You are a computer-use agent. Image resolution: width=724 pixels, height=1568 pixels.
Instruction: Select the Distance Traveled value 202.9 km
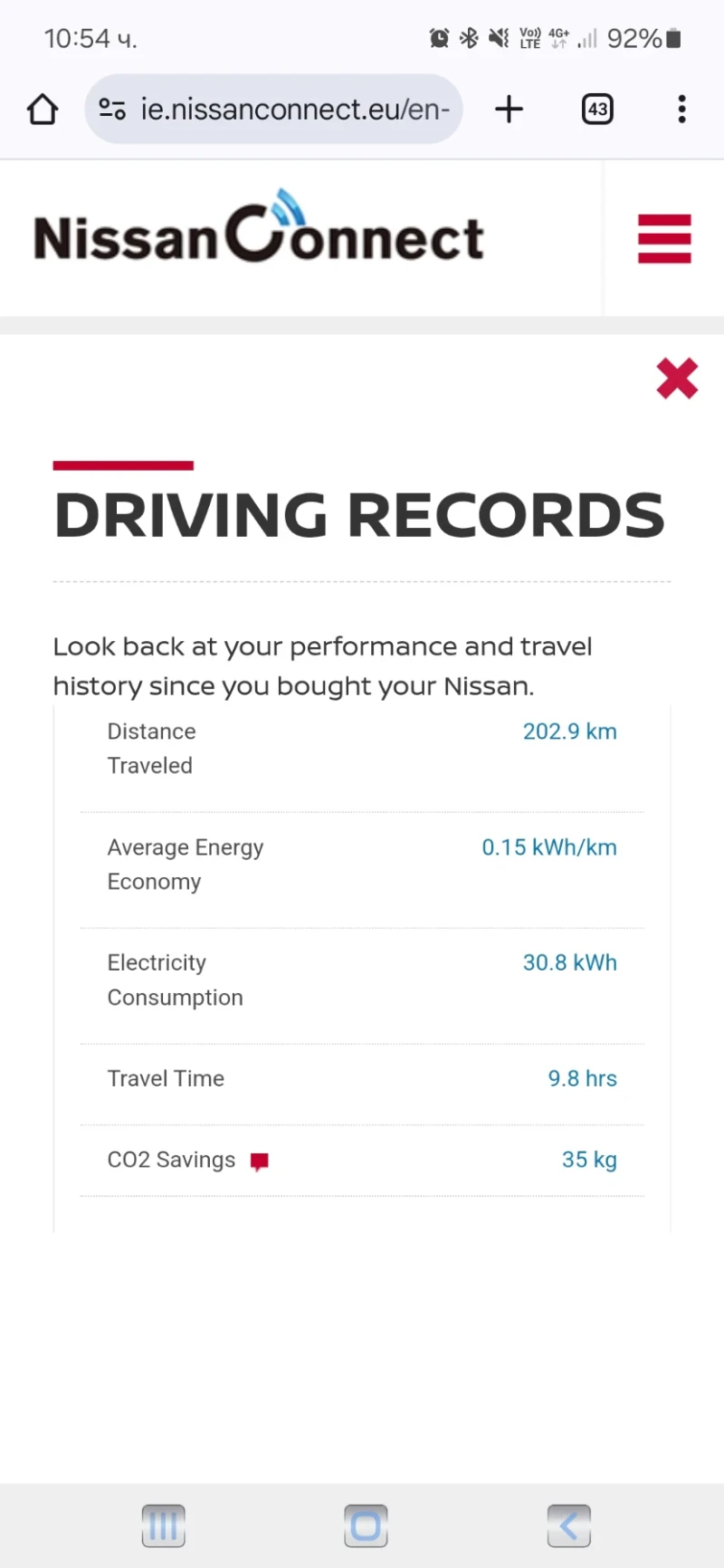pyautogui.click(x=570, y=731)
